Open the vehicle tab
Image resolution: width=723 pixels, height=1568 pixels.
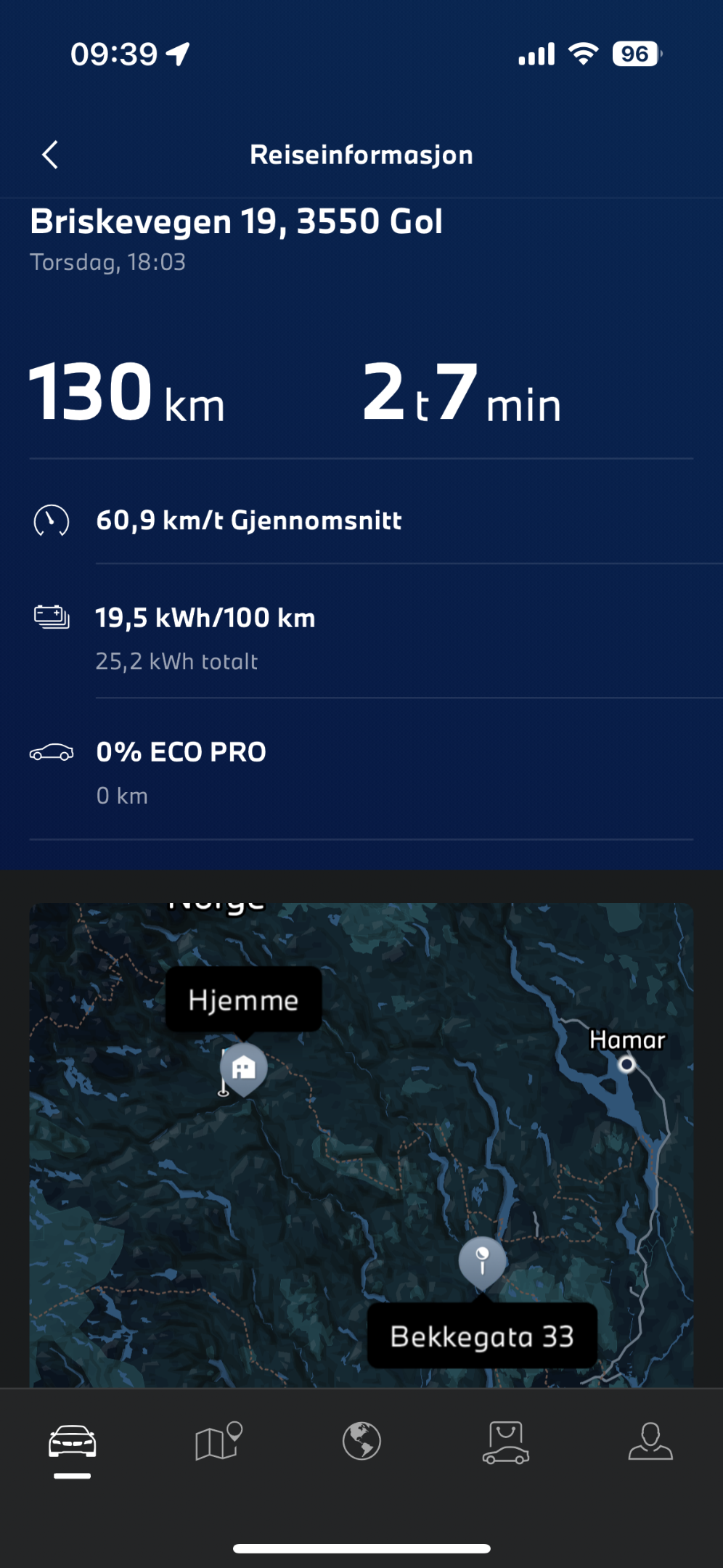(72, 1442)
